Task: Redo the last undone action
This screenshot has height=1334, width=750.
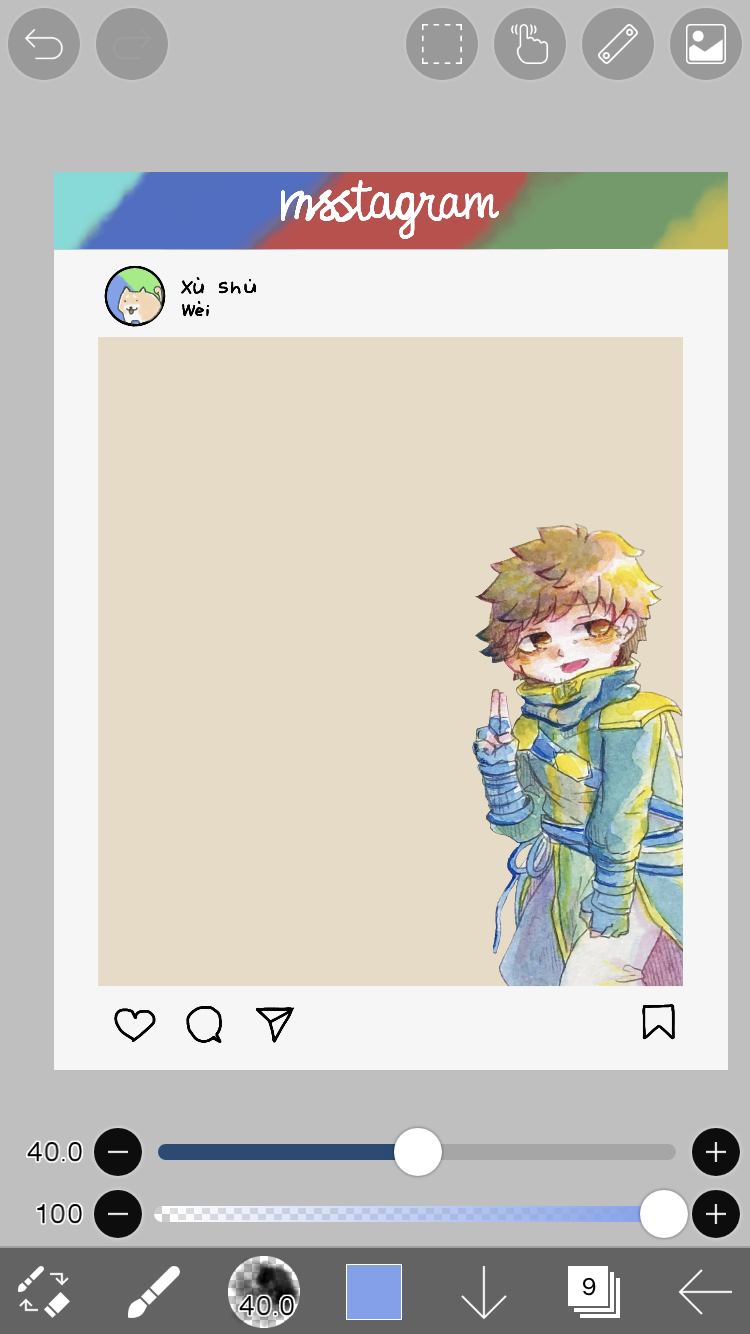Action: (132, 44)
